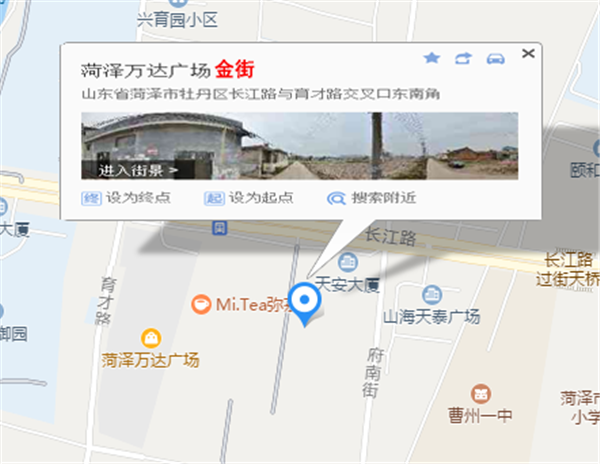This screenshot has width=600, height=464.
Task: Open the 进入街景 street view image
Action: click(x=298, y=145)
